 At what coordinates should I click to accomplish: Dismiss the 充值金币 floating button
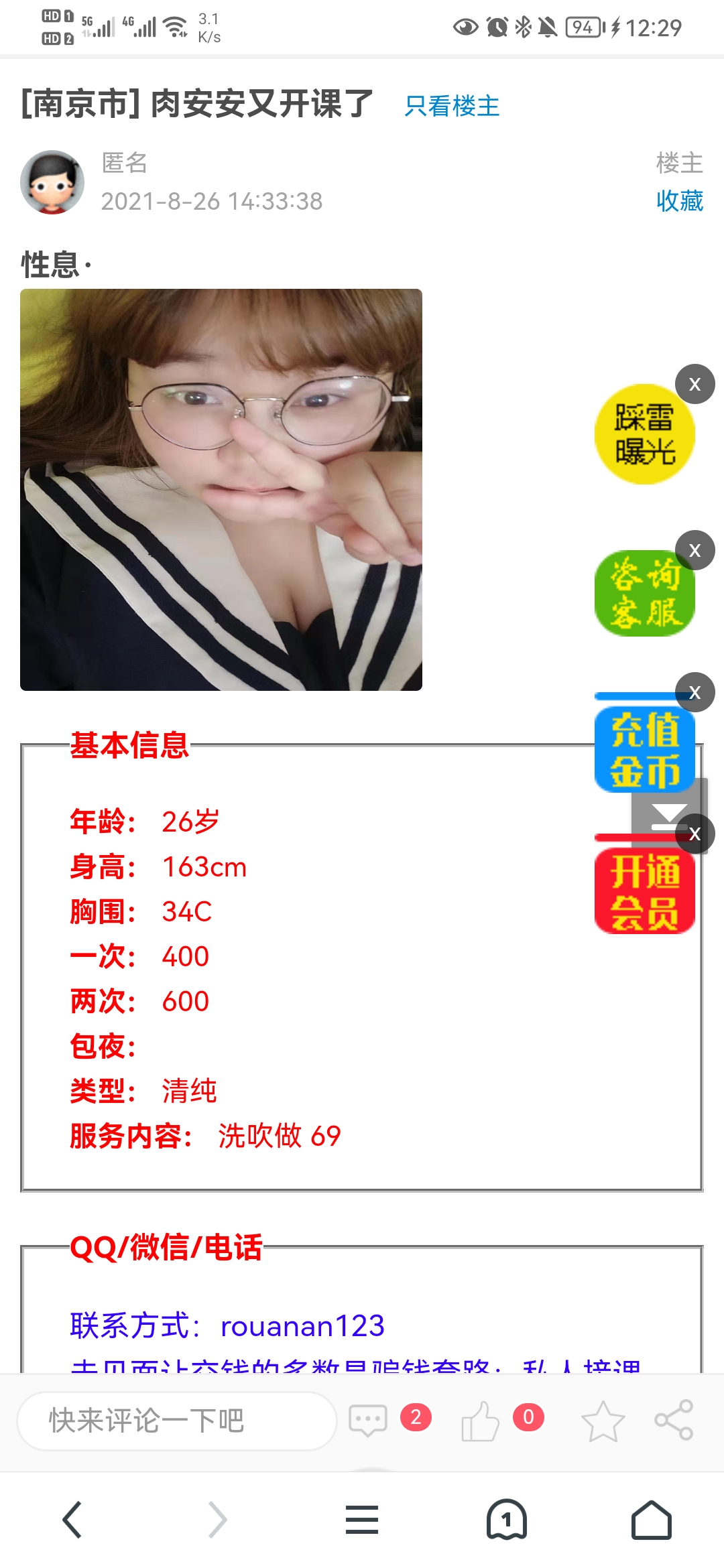pyautogui.click(x=695, y=692)
